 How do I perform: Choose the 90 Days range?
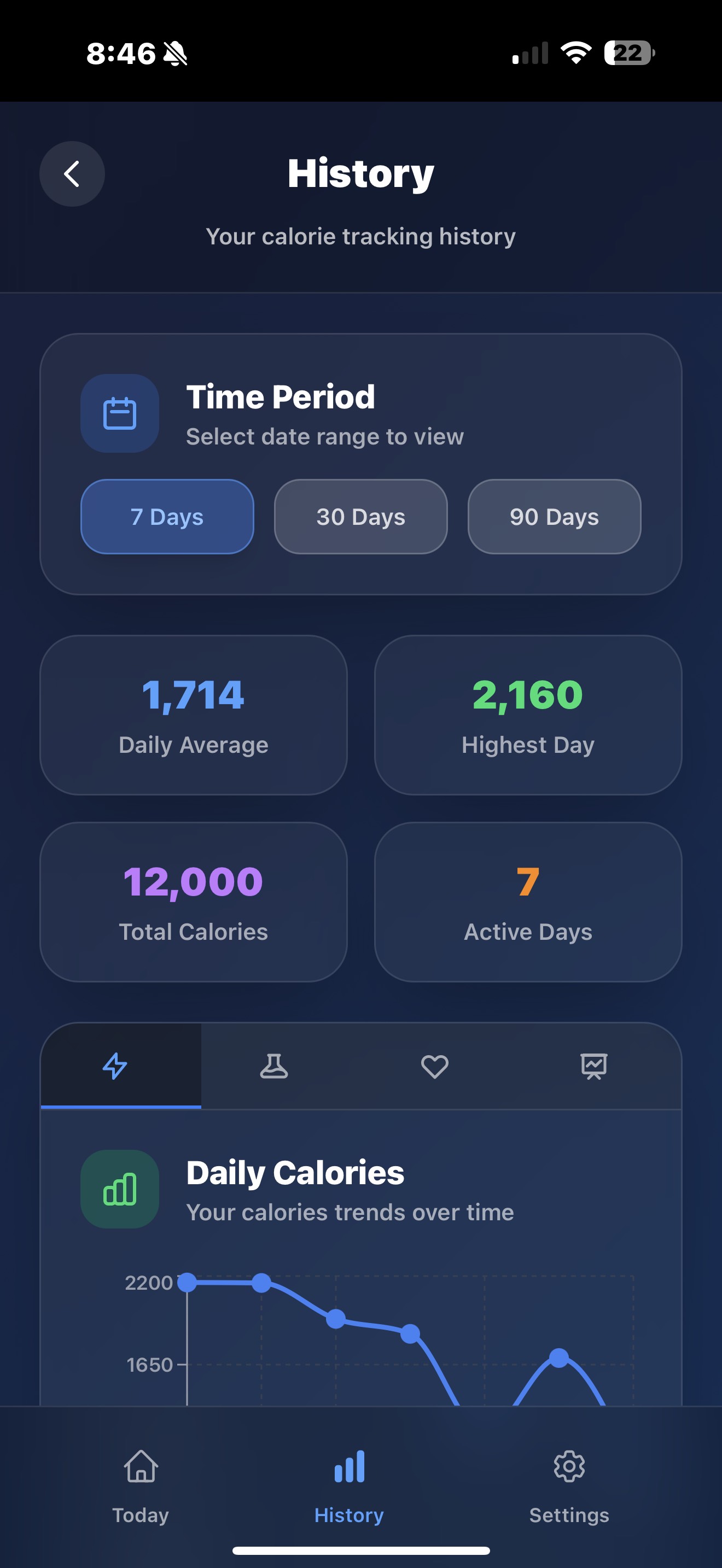554,517
